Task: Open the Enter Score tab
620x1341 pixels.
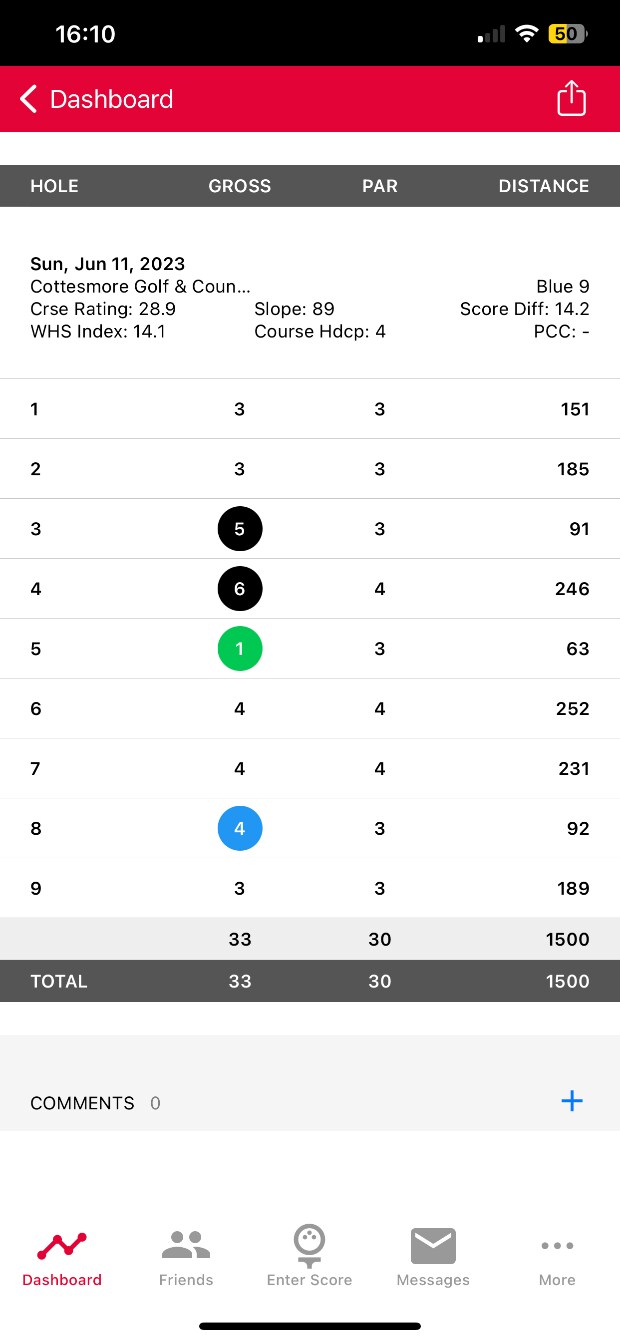Action: coord(309,1258)
